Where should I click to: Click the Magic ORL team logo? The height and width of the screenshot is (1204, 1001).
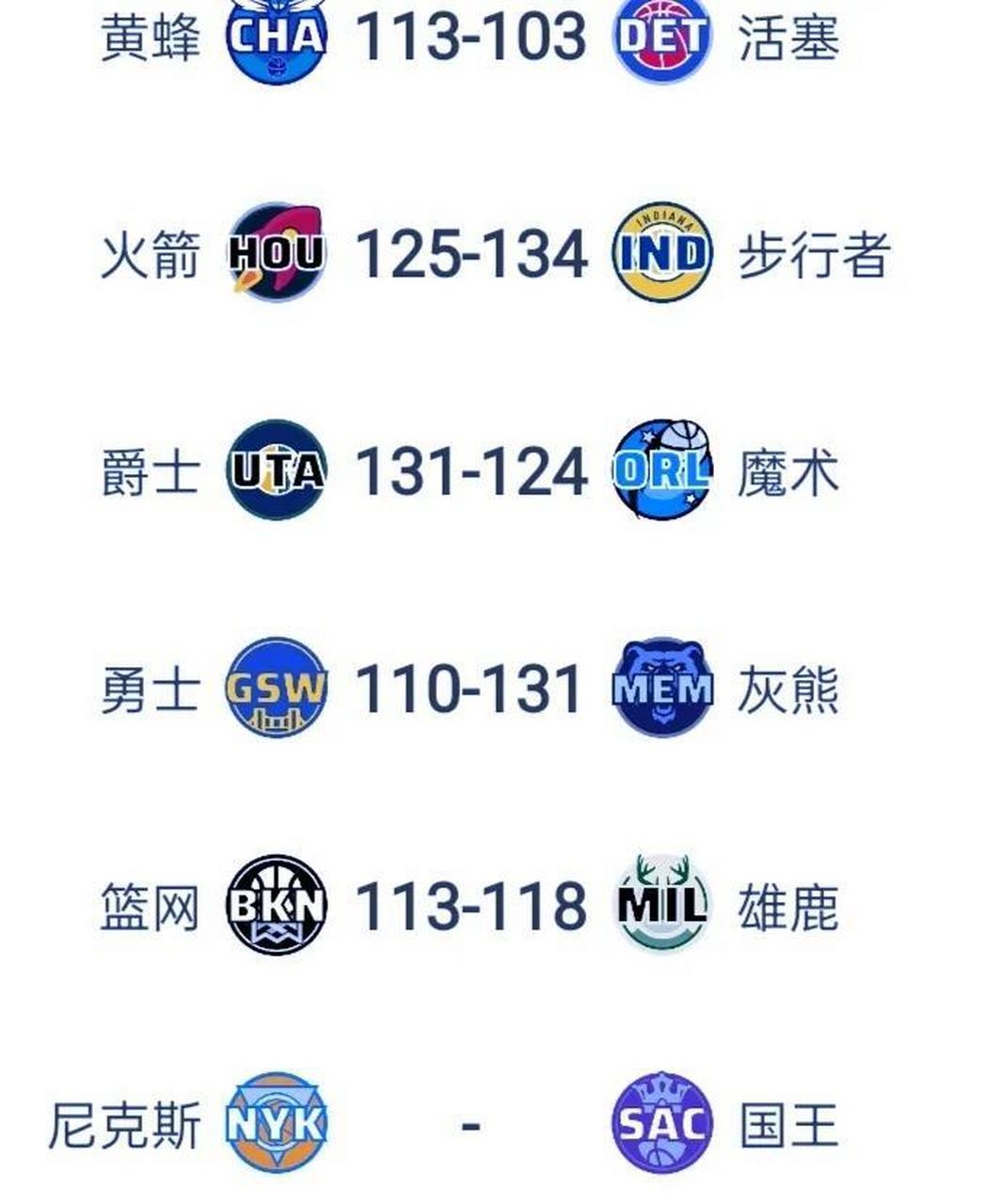pos(661,467)
